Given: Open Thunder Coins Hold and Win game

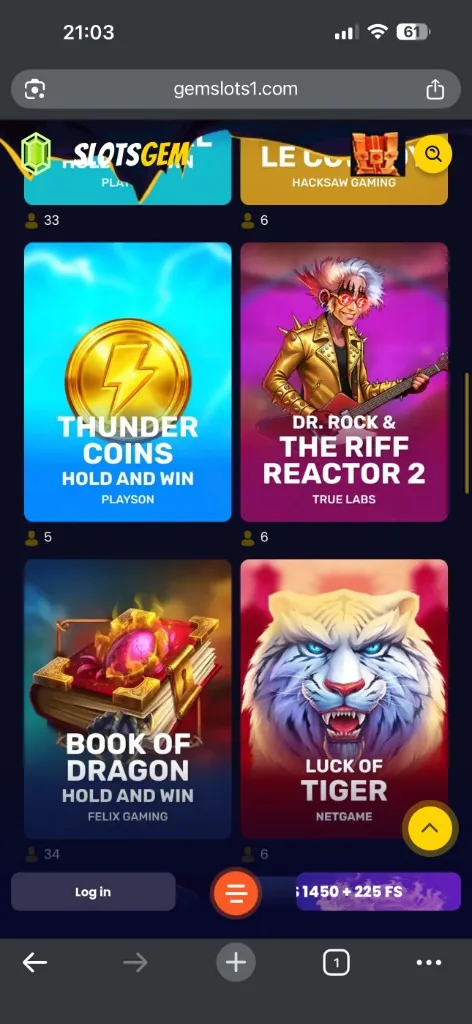Looking at the screenshot, I should 128,382.
